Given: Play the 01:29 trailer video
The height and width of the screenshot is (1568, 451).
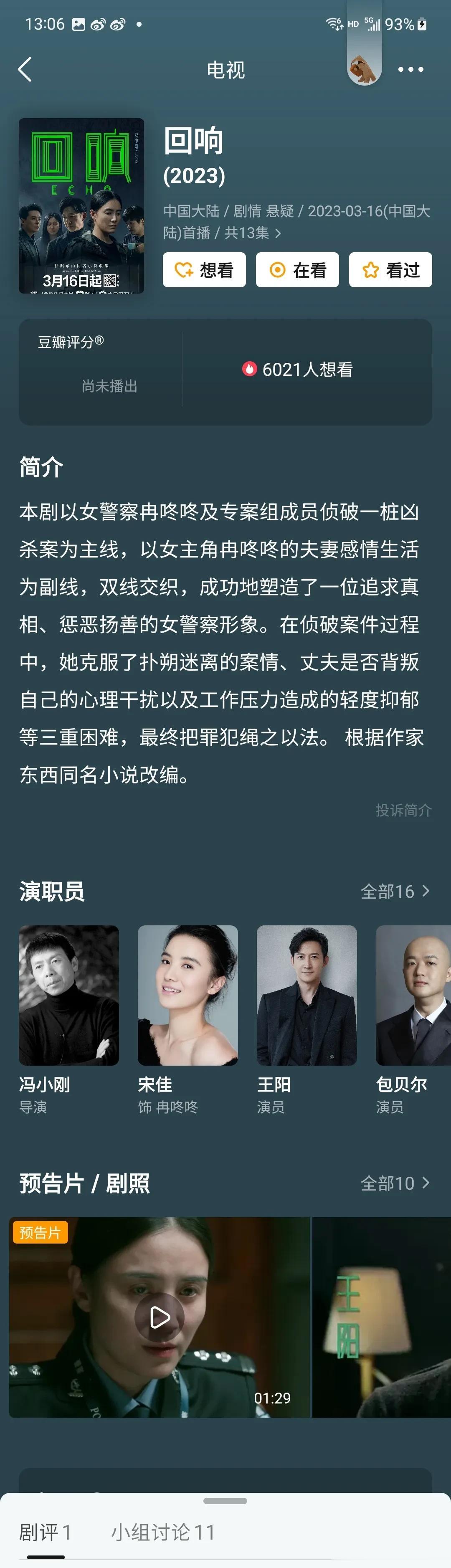Looking at the screenshot, I should click(x=160, y=1317).
